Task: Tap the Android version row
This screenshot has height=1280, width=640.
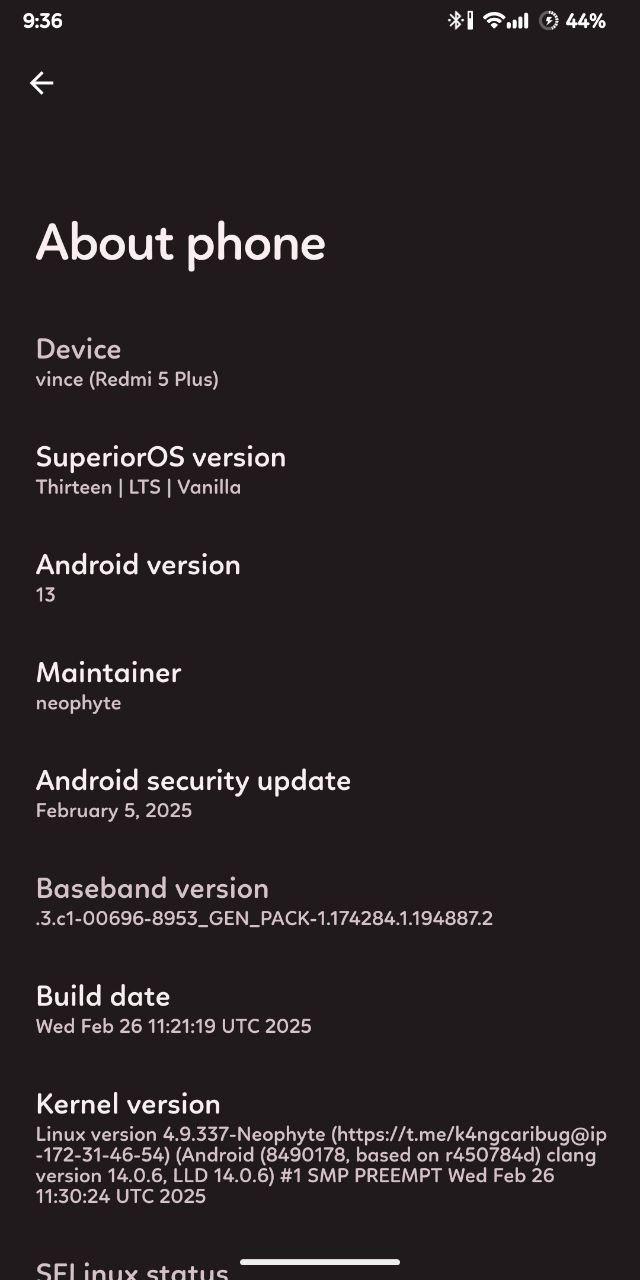Action: click(320, 579)
